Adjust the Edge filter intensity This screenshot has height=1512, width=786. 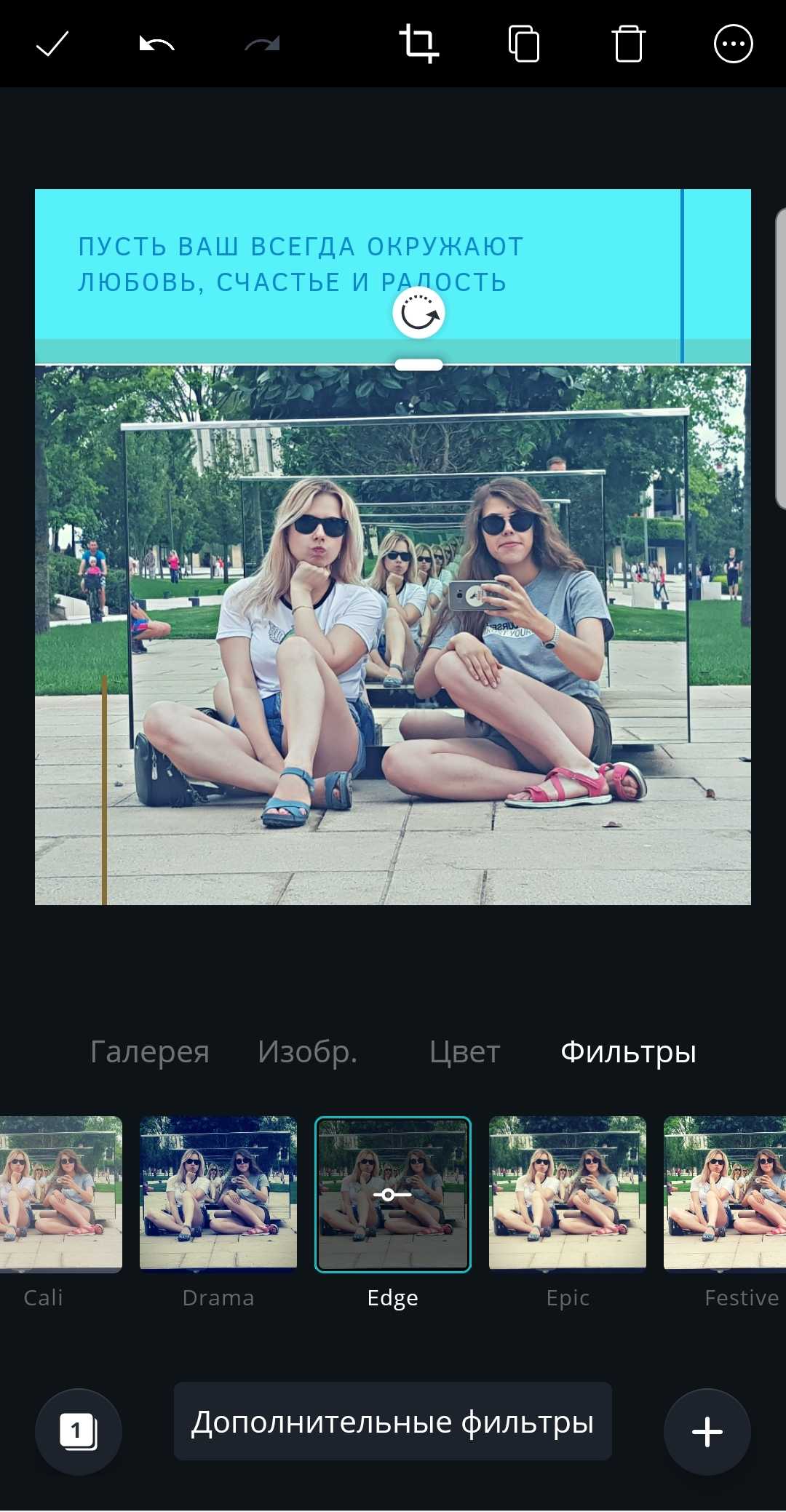393,1194
